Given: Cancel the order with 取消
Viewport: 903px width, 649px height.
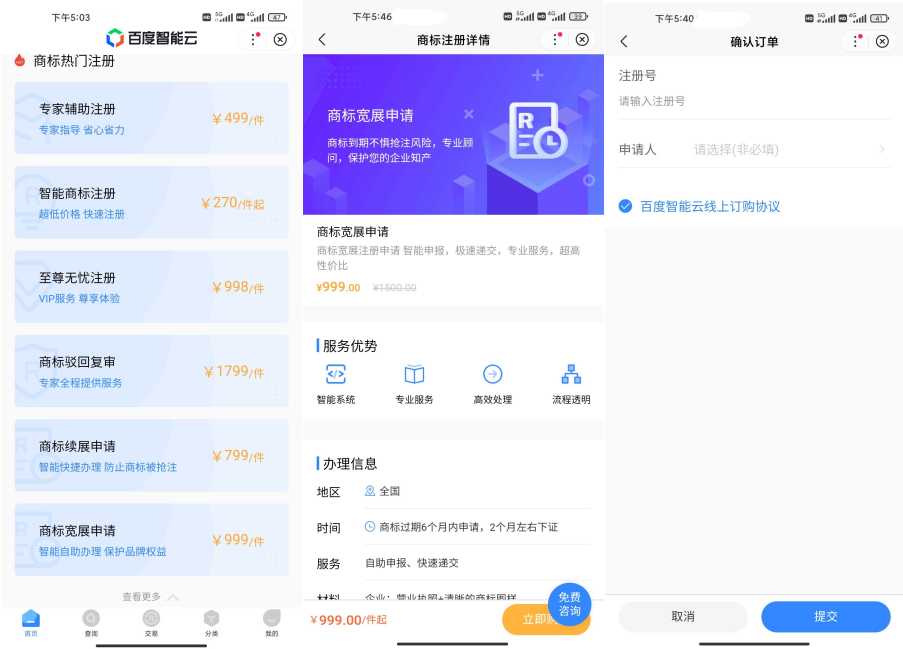Looking at the screenshot, I should tap(683, 616).
